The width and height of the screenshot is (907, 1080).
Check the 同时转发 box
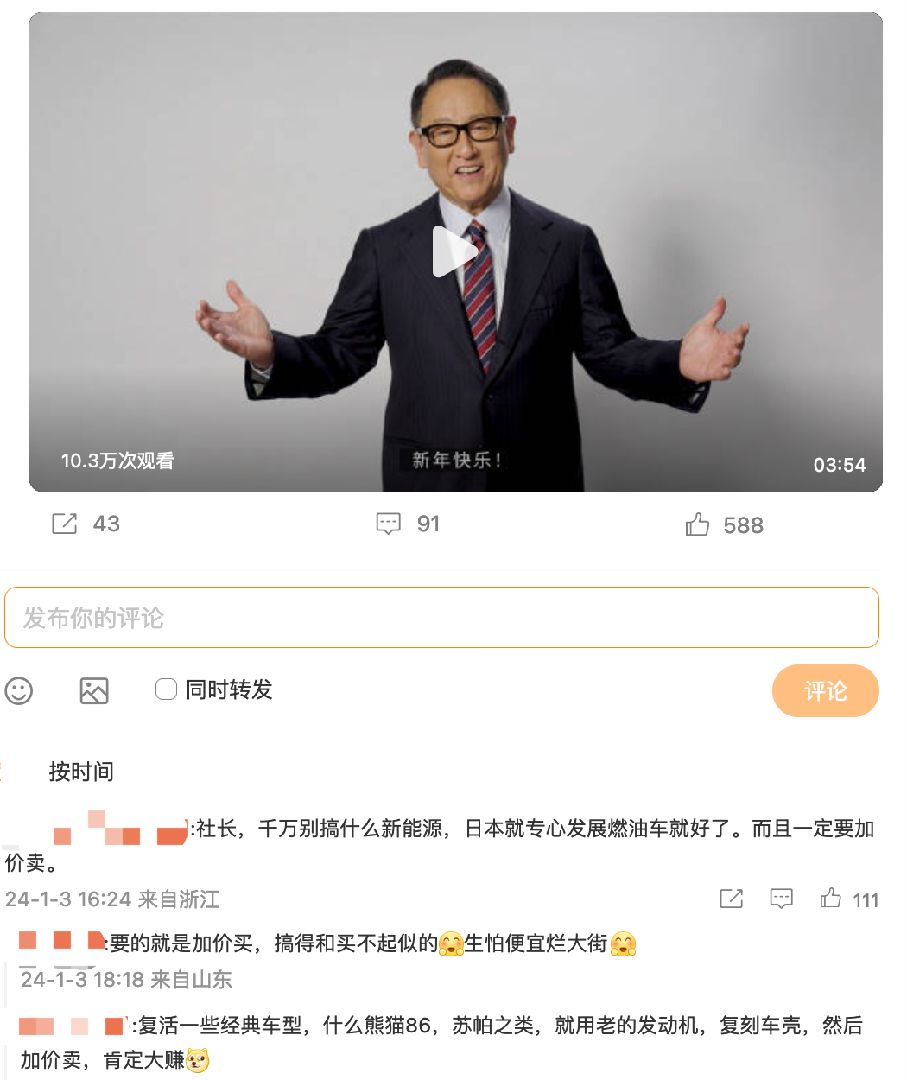[166, 689]
